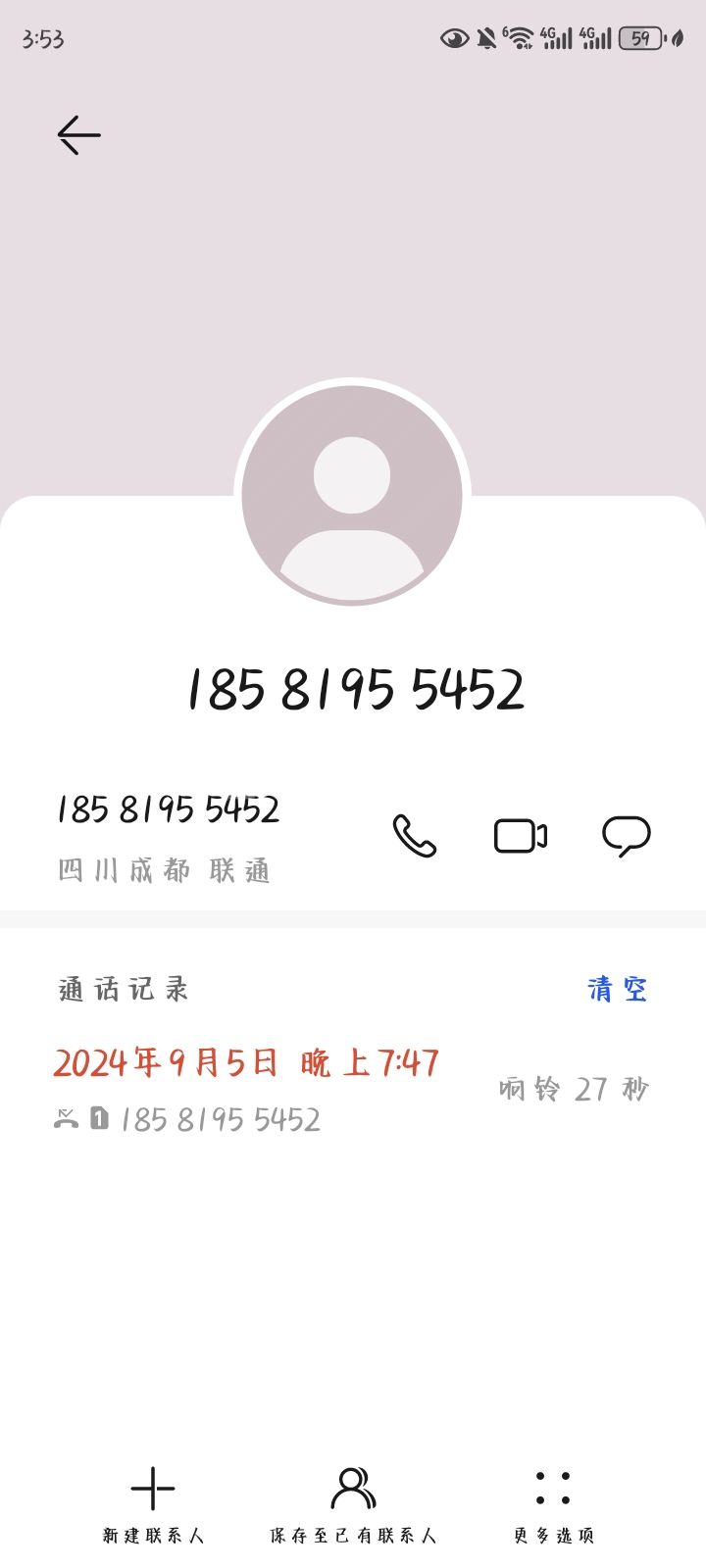Open 更多选项 menu
The height and width of the screenshot is (1568, 706).
553,1505
